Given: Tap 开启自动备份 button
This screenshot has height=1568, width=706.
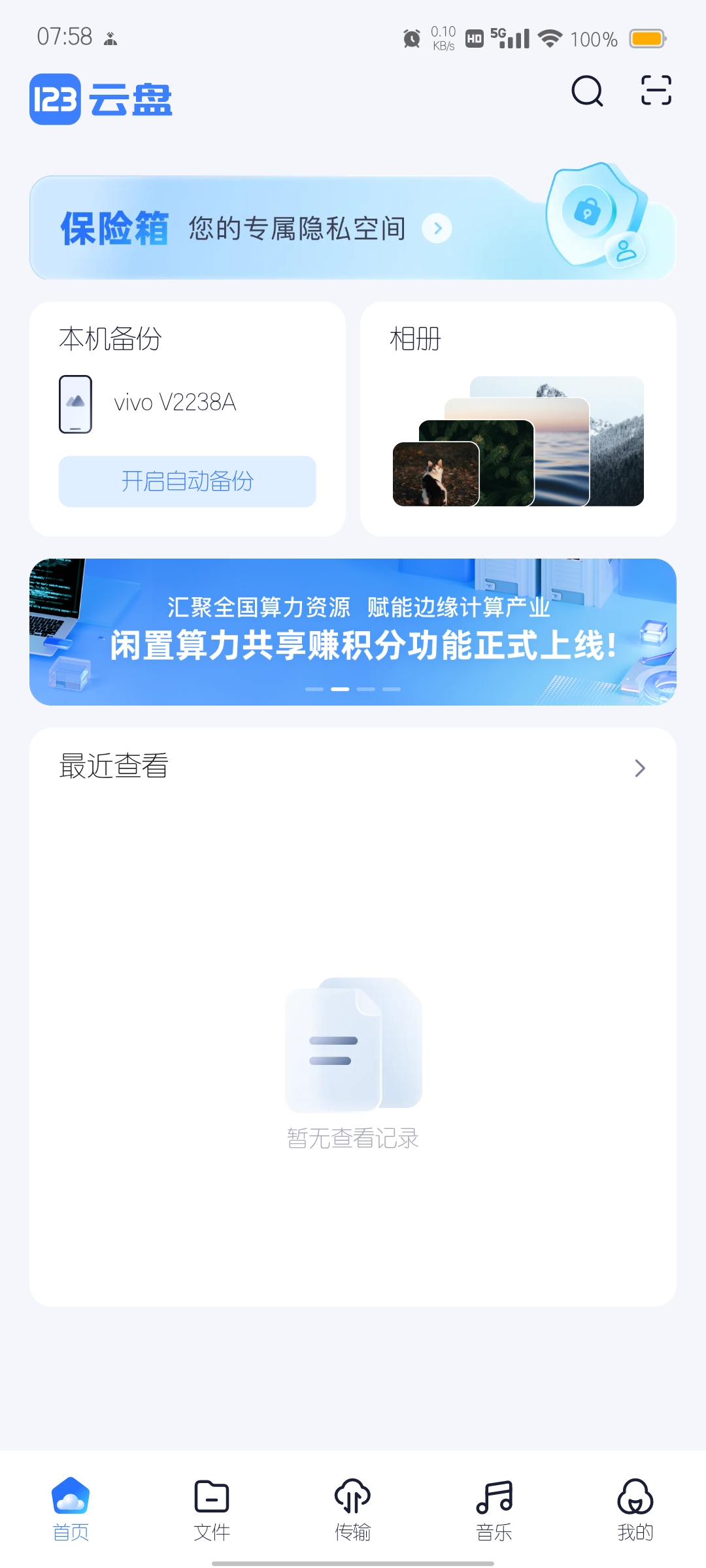Looking at the screenshot, I should (188, 482).
